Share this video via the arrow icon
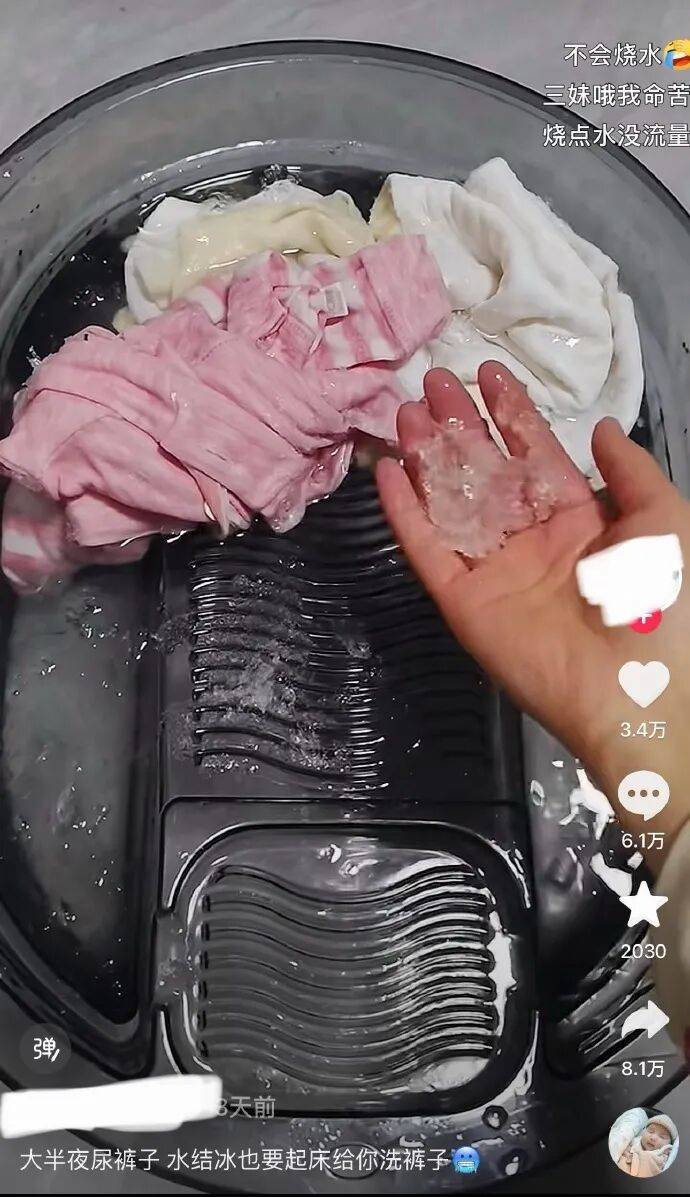The height and width of the screenshot is (1197, 690). coord(643,1022)
